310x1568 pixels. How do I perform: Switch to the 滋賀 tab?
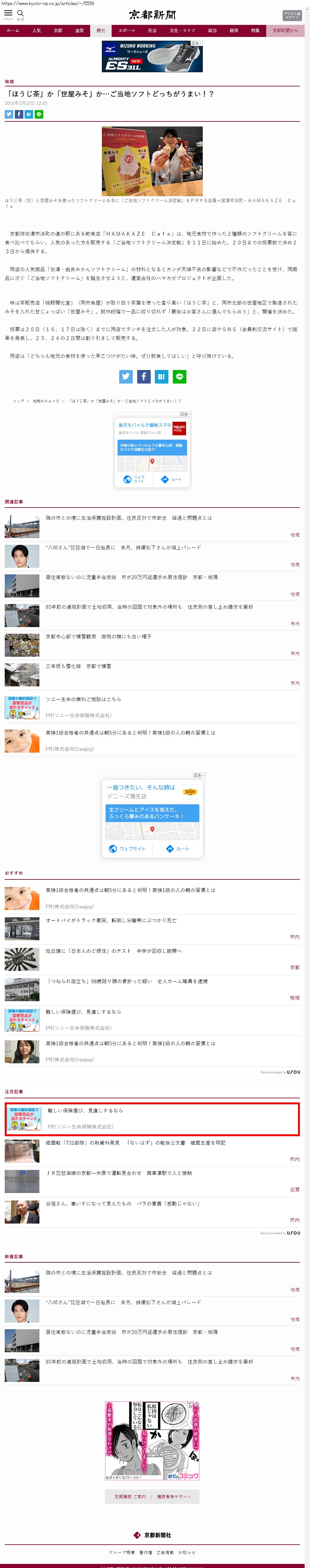(79, 30)
